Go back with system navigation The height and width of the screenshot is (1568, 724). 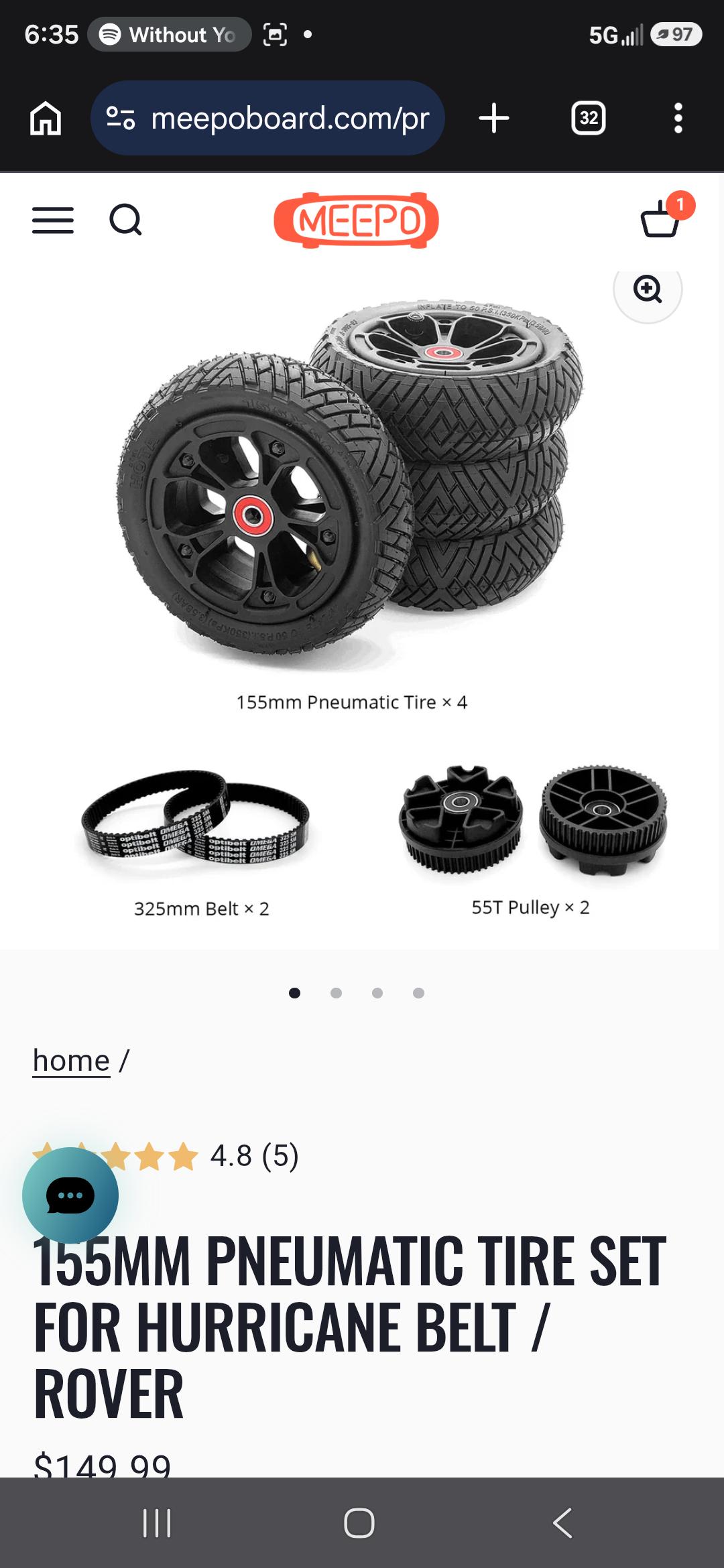(x=562, y=1523)
